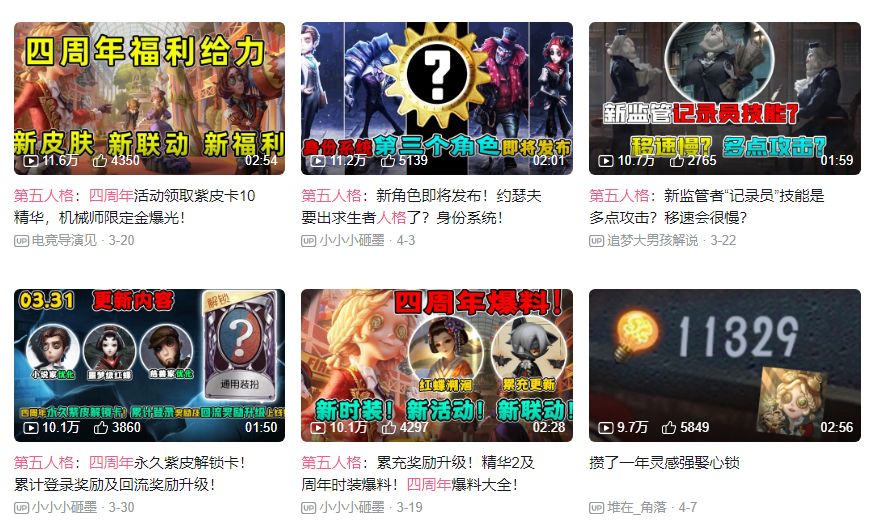Open the title 累充奖励升级！精华2及周年时装爆料
The image size is (870, 531).
tap(422, 473)
